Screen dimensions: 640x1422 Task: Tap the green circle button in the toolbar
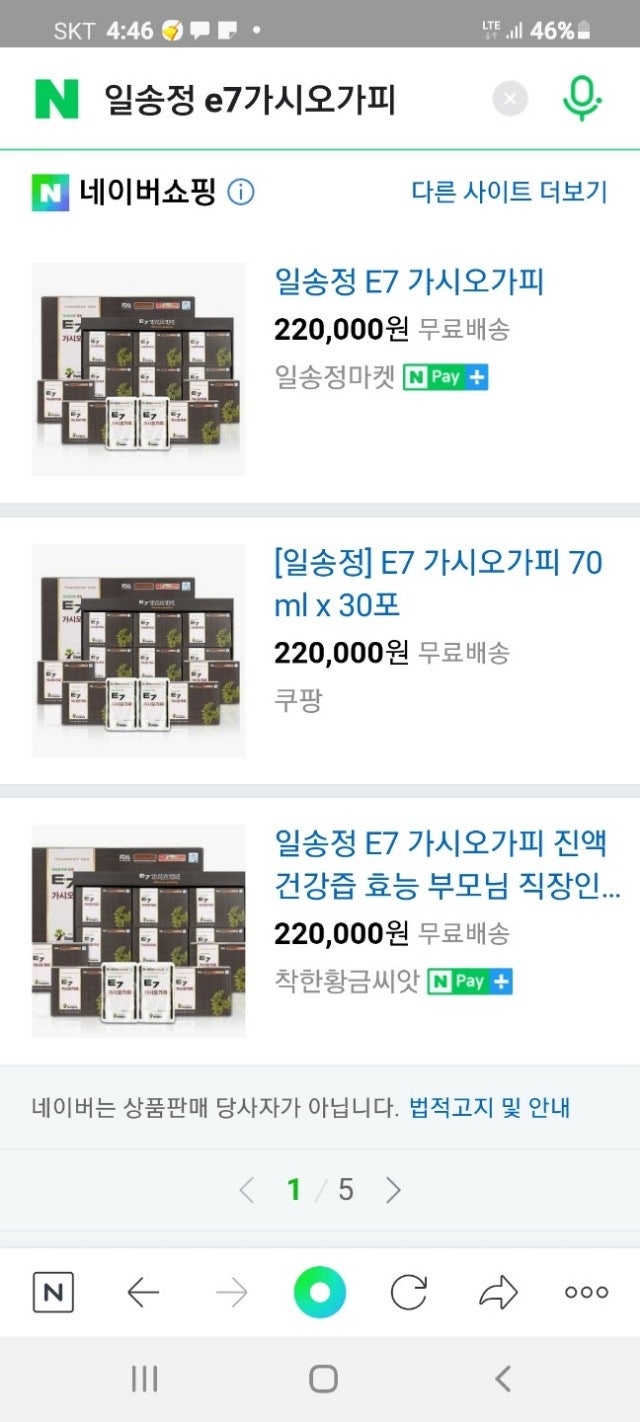click(320, 1293)
